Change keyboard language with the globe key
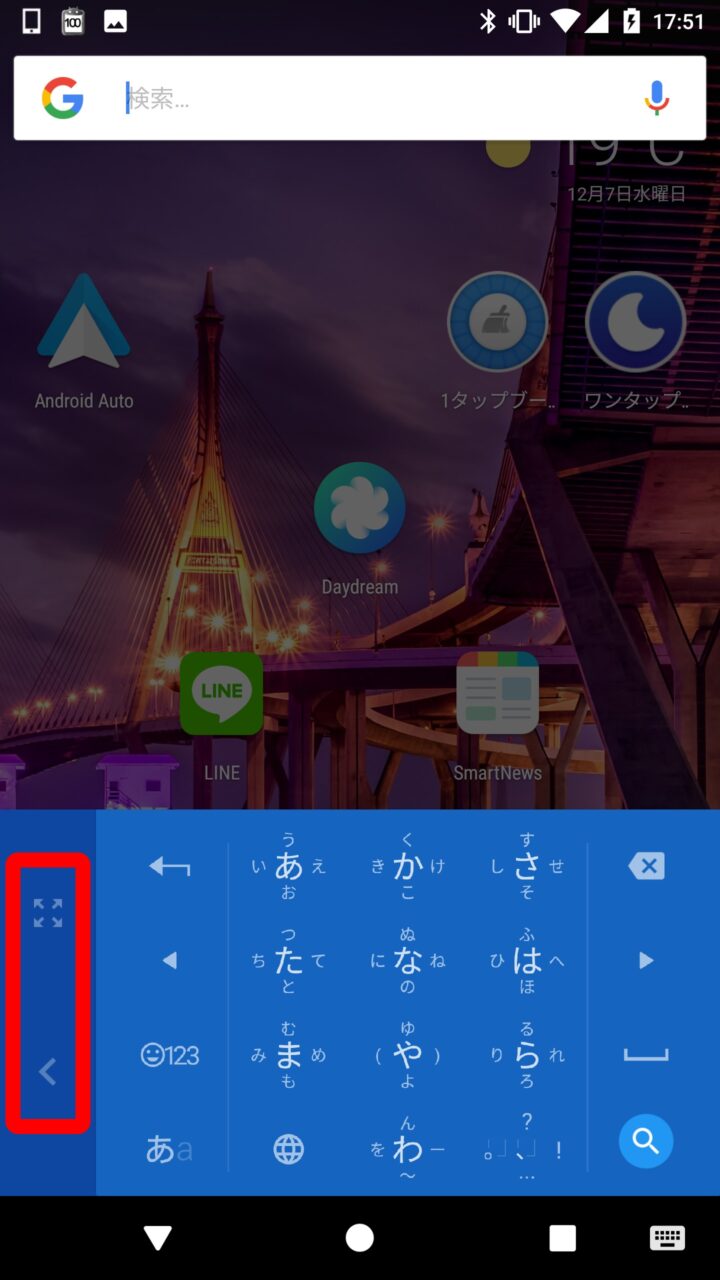 [x=288, y=1150]
